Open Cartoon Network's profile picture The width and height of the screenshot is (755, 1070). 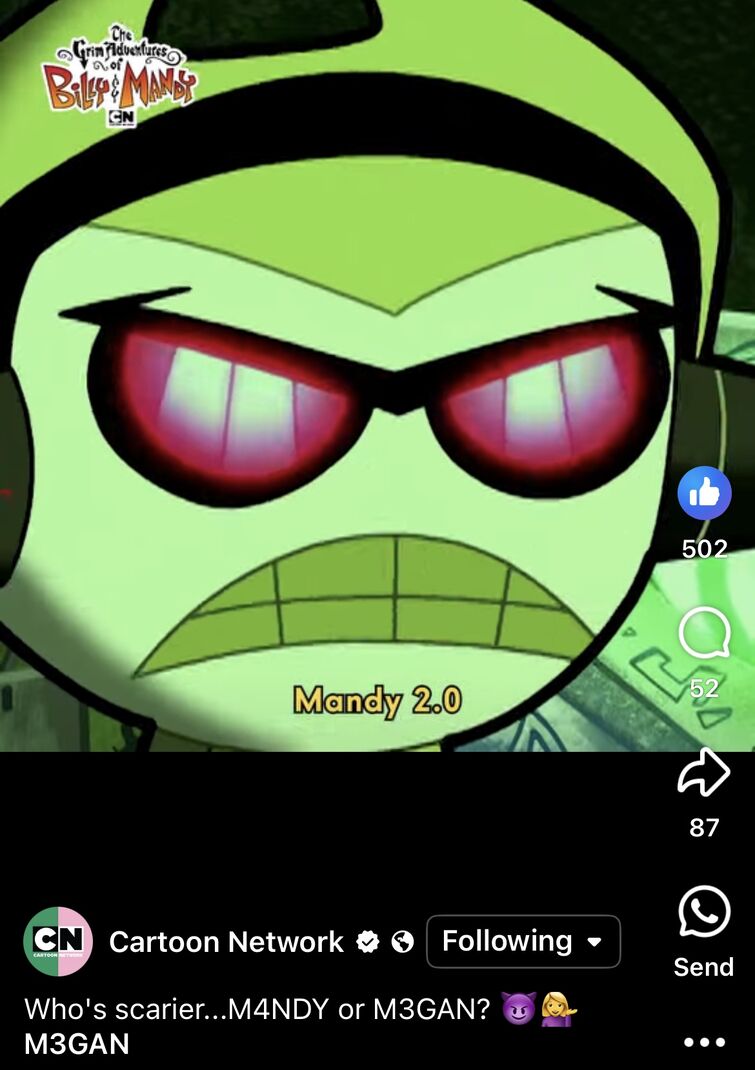58,941
